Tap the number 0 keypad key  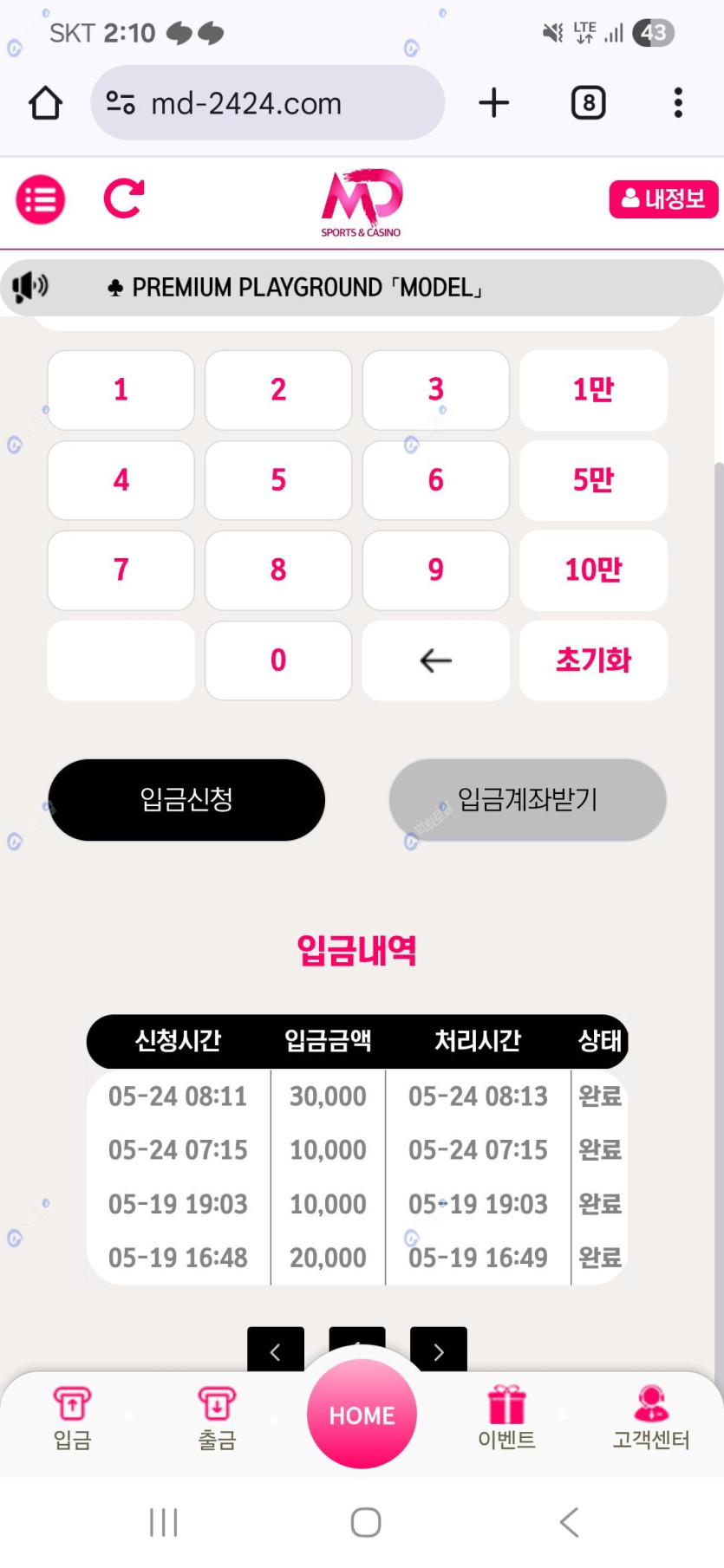pos(278,660)
